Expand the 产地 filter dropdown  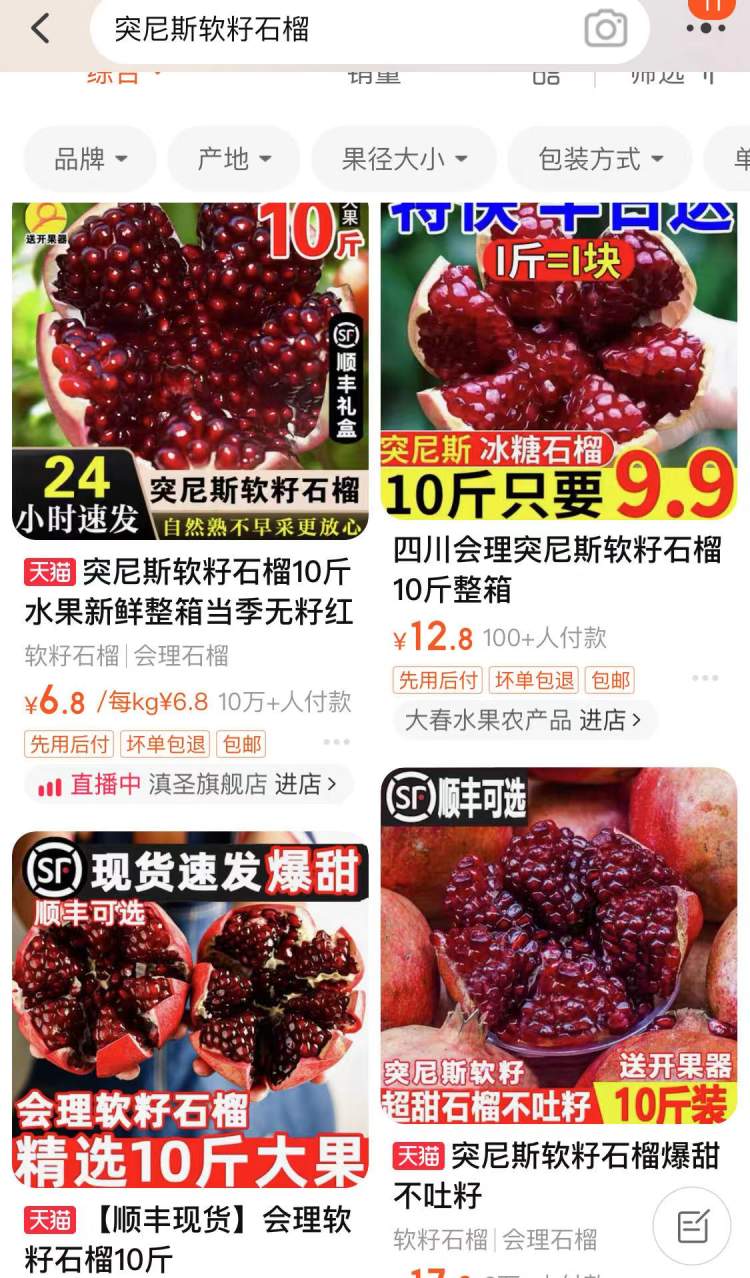[234, 159]
